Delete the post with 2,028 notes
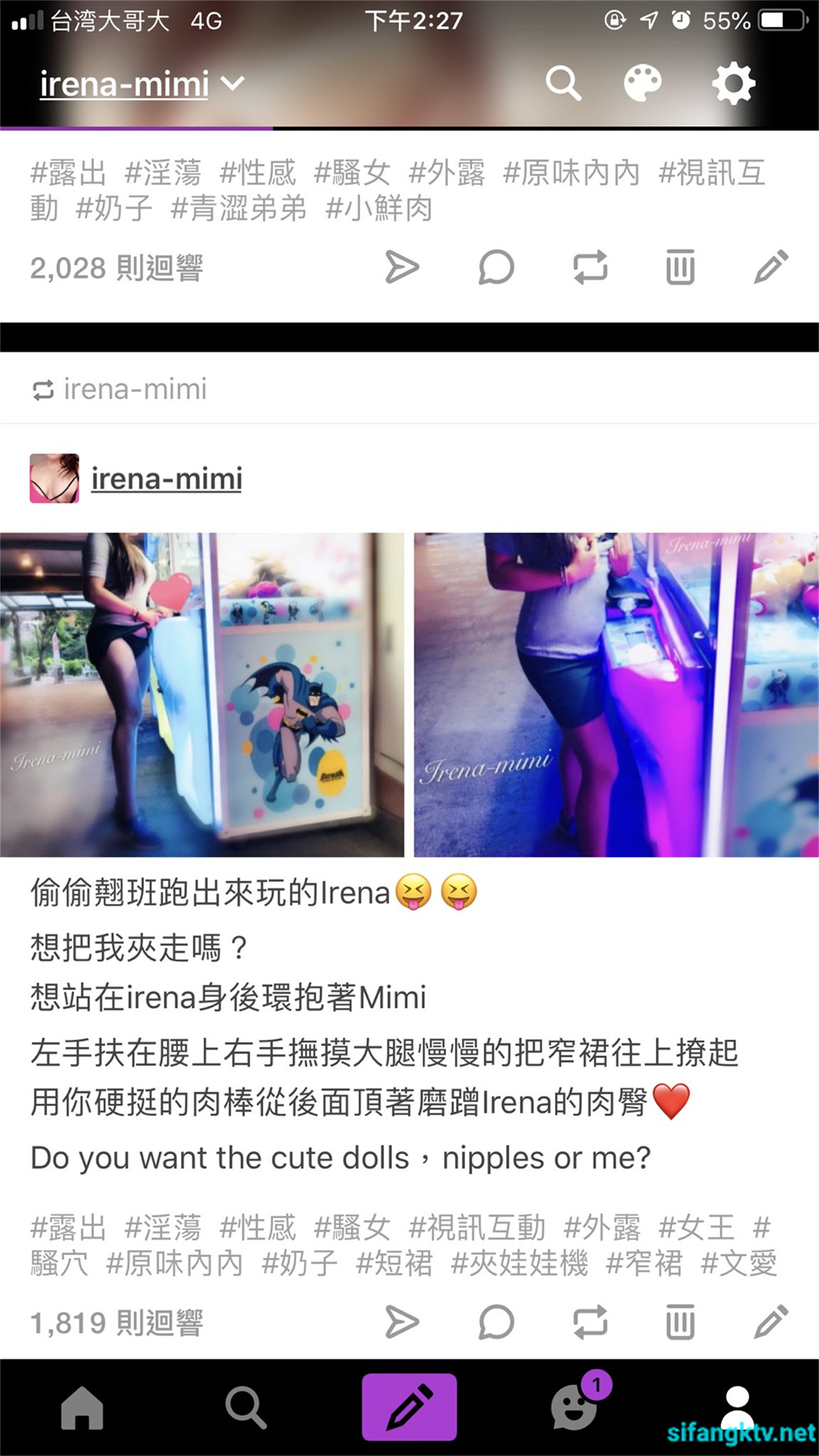819x1456 pixels. coord(680,267)
